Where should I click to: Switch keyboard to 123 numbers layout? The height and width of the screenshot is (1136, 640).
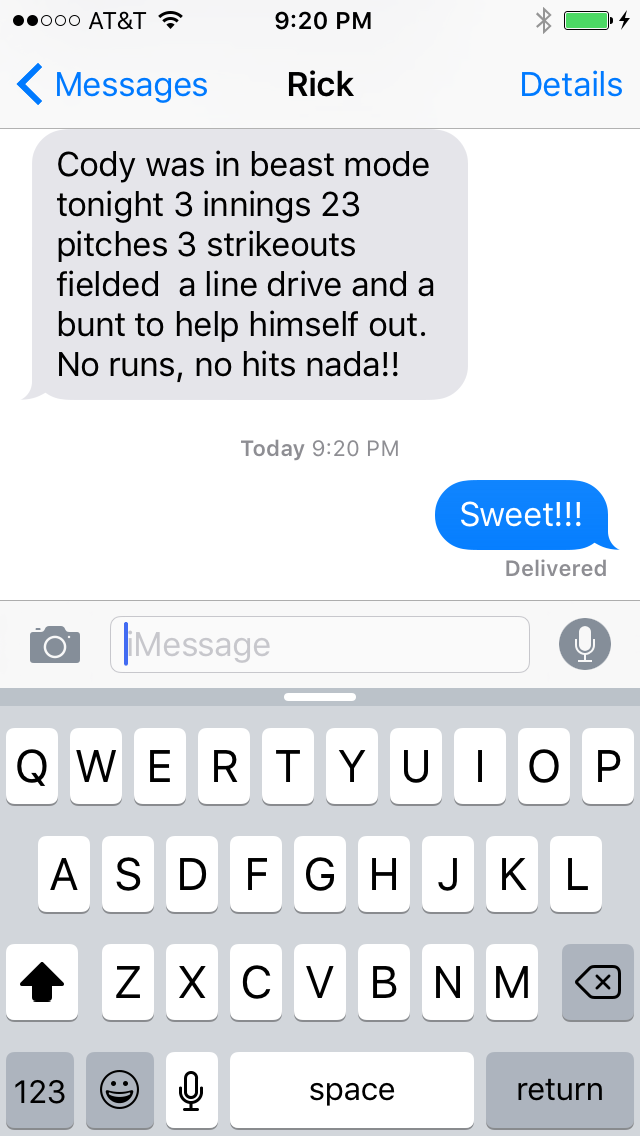pos(40,1090)
